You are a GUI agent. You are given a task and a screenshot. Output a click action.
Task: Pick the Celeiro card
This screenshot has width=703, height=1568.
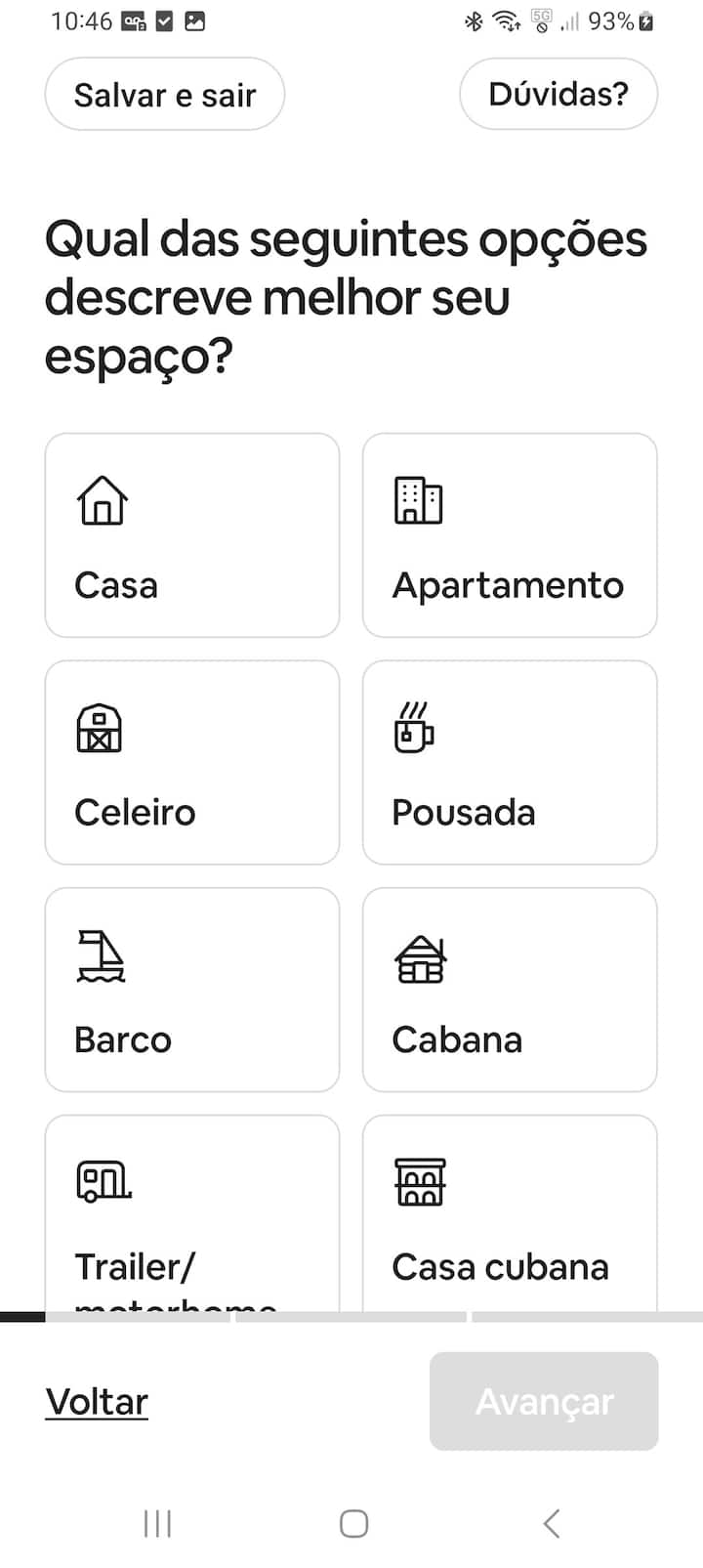[192, 762]
